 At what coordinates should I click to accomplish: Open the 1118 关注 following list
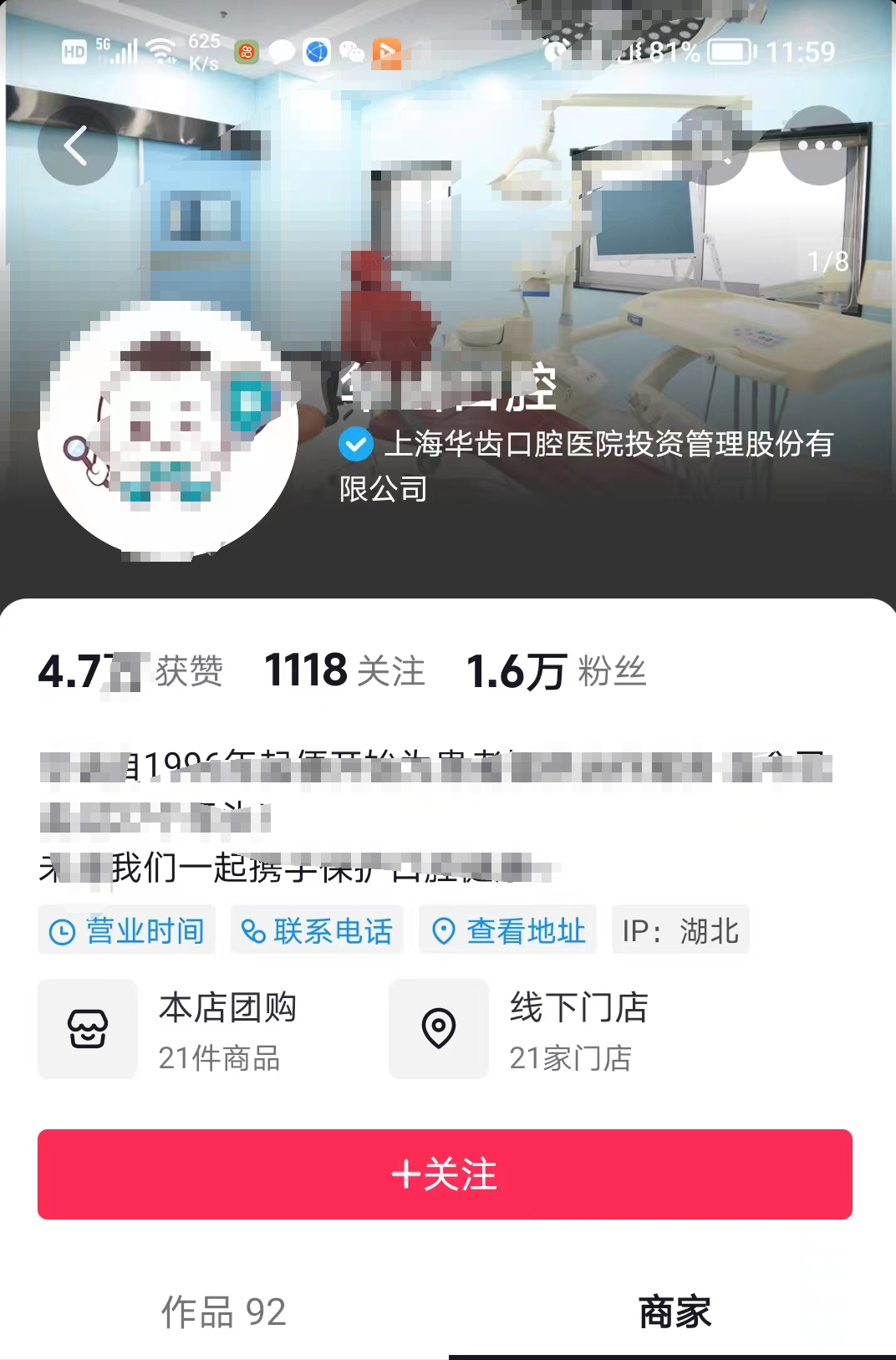pos(344,671)
